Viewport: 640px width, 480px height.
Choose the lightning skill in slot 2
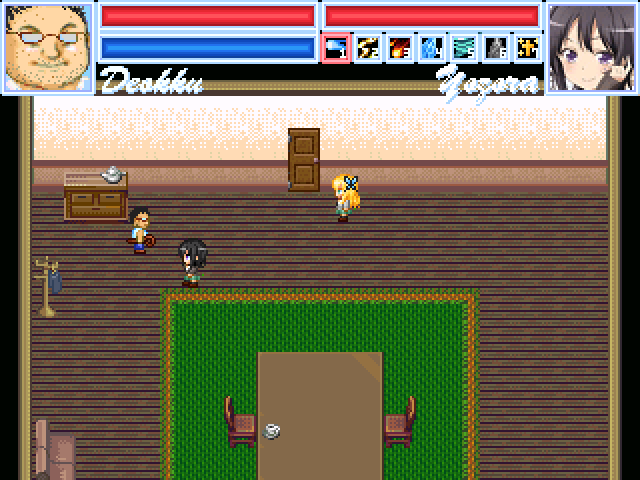tap(368, 47)
